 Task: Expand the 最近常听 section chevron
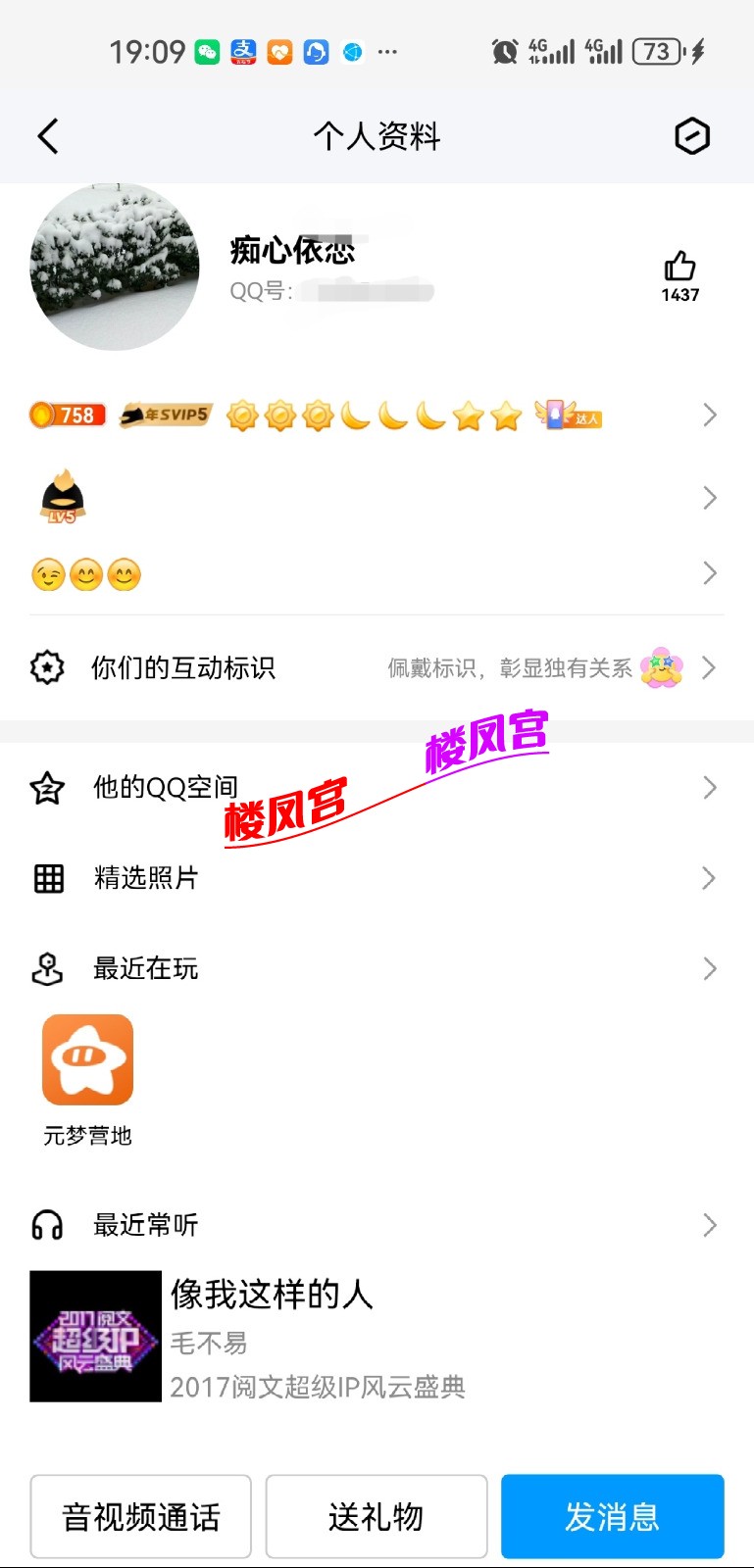pyautogui.click(x=709, y=1224)
